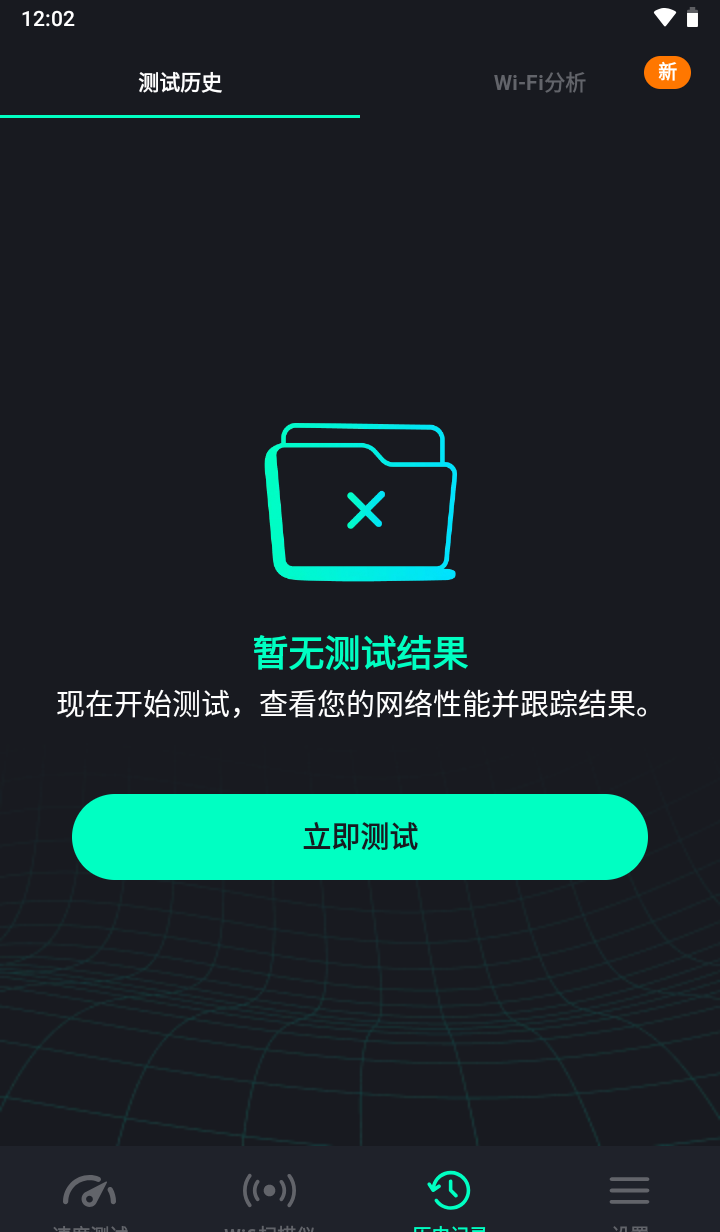Screen dimensions: 720x1232
Task: Switch to the 测试历史 tab
Action: click(180, 82)
